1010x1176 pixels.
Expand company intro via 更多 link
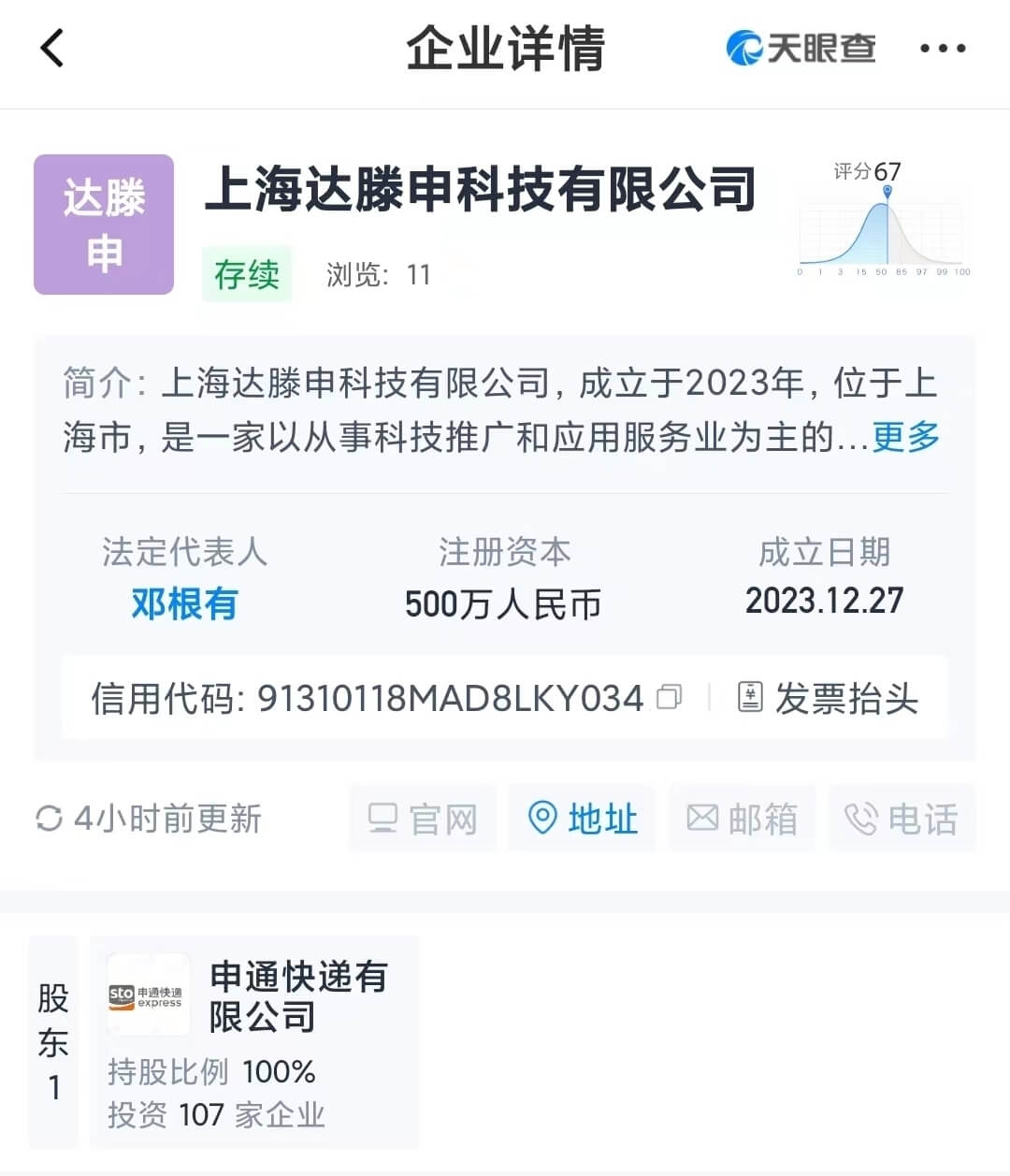click(x=905, y=437)
